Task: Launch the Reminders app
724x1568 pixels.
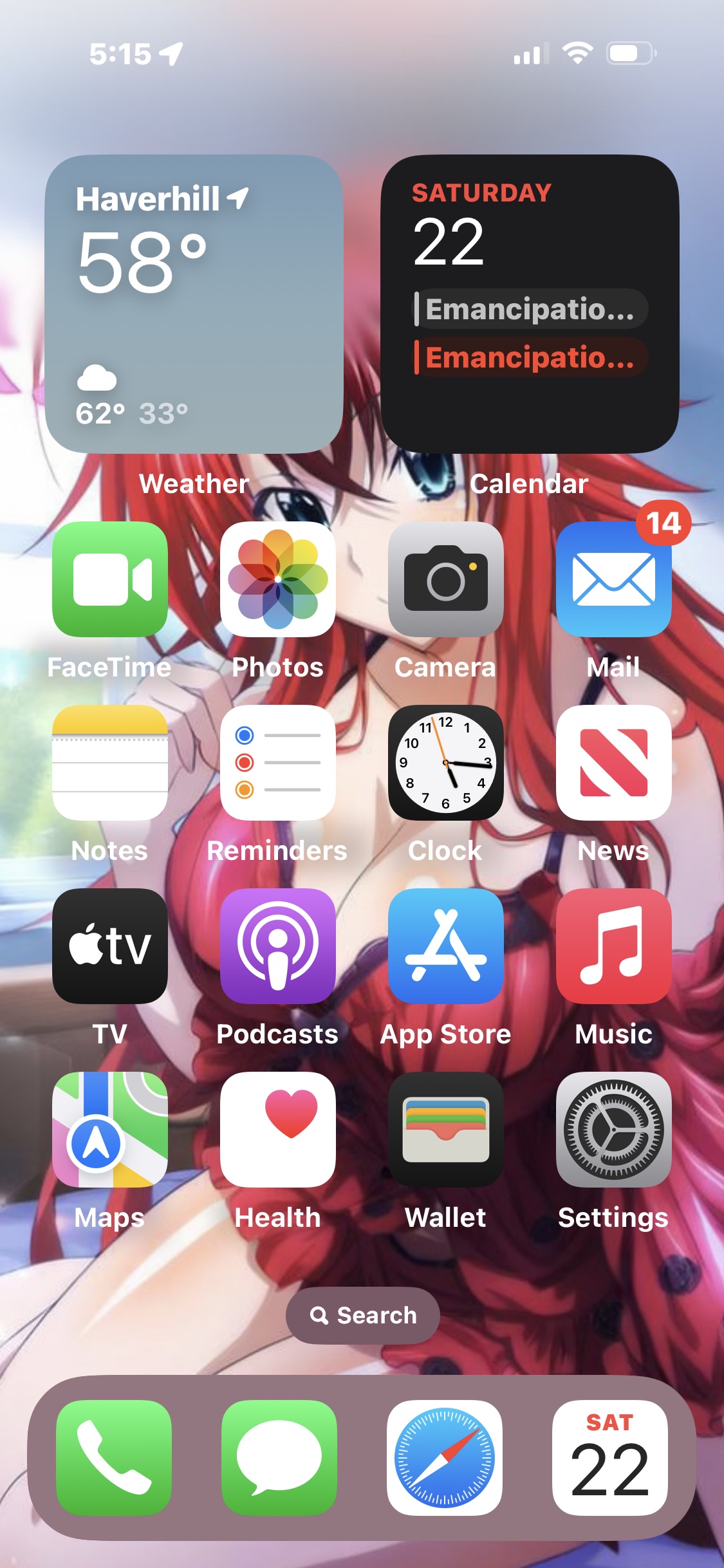Action: pyautogui.click(x=278, y=763)
